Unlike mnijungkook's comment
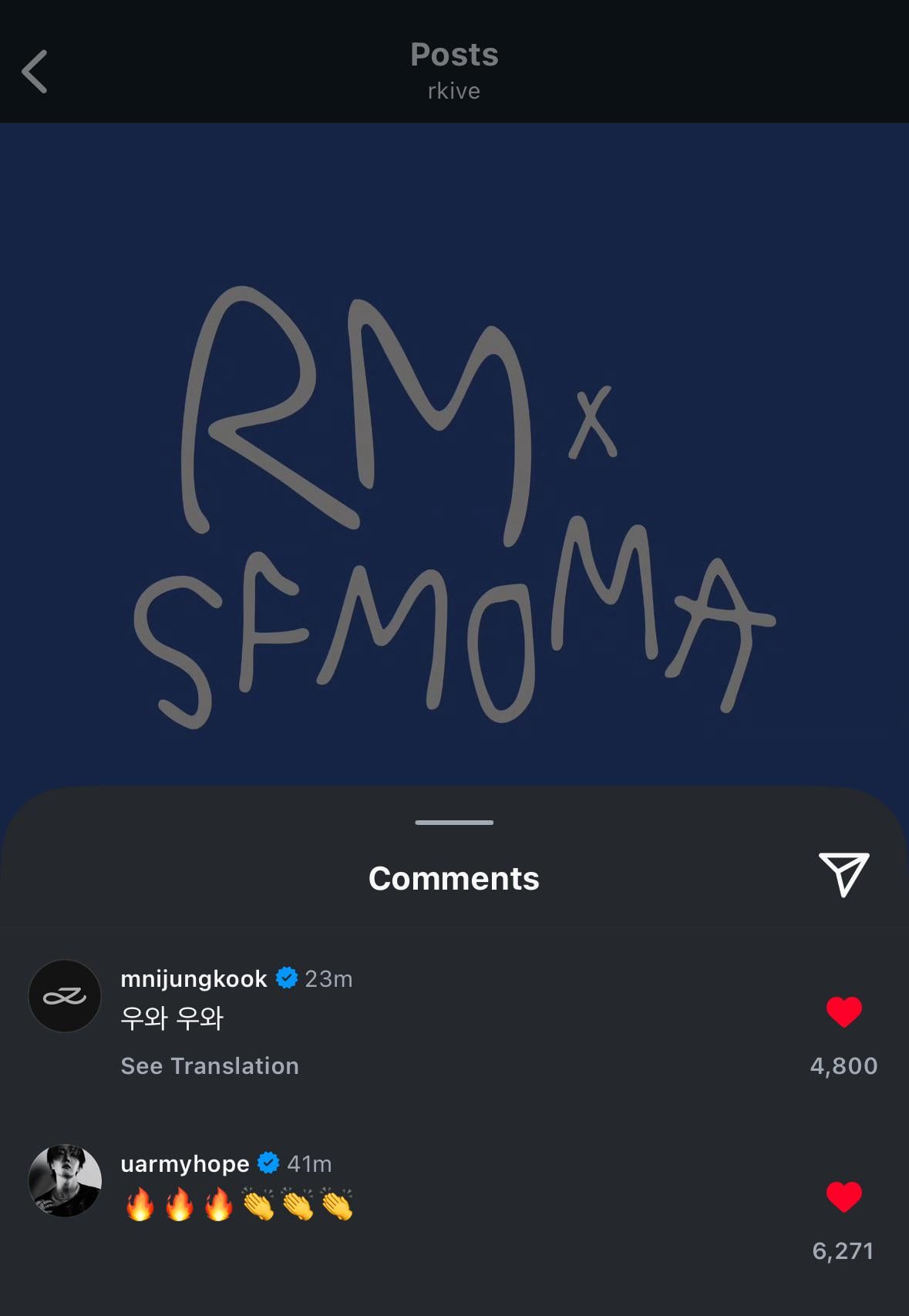 point(843,1011)
